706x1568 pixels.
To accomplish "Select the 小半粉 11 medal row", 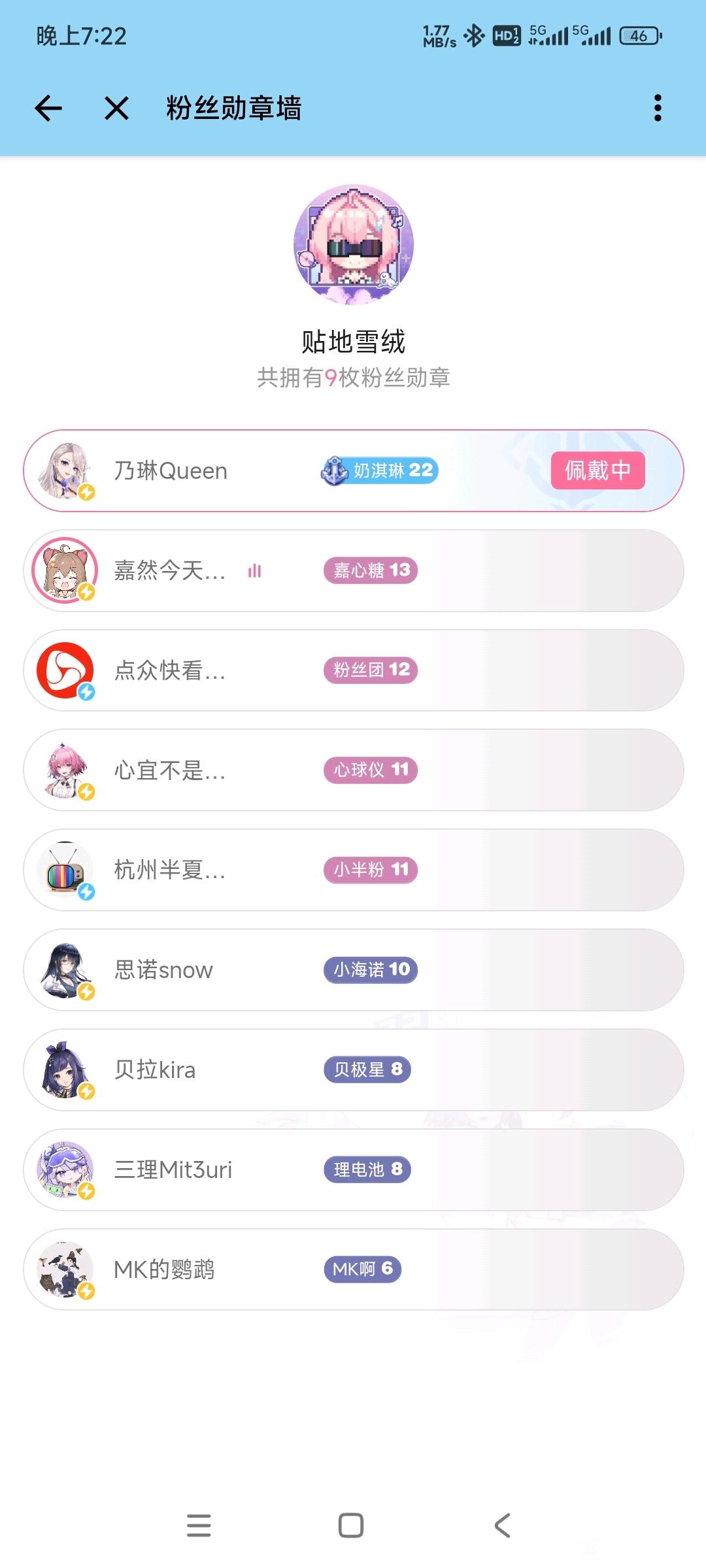I will pos(353,870).
